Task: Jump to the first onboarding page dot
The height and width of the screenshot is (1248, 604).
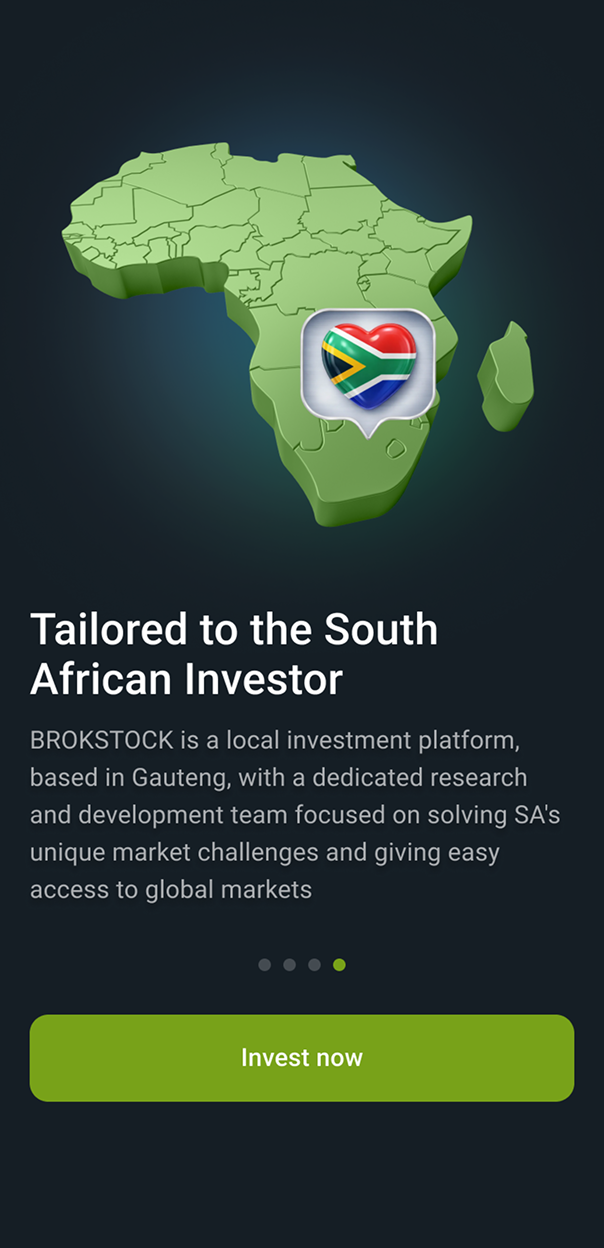Action: coord(265,965)
